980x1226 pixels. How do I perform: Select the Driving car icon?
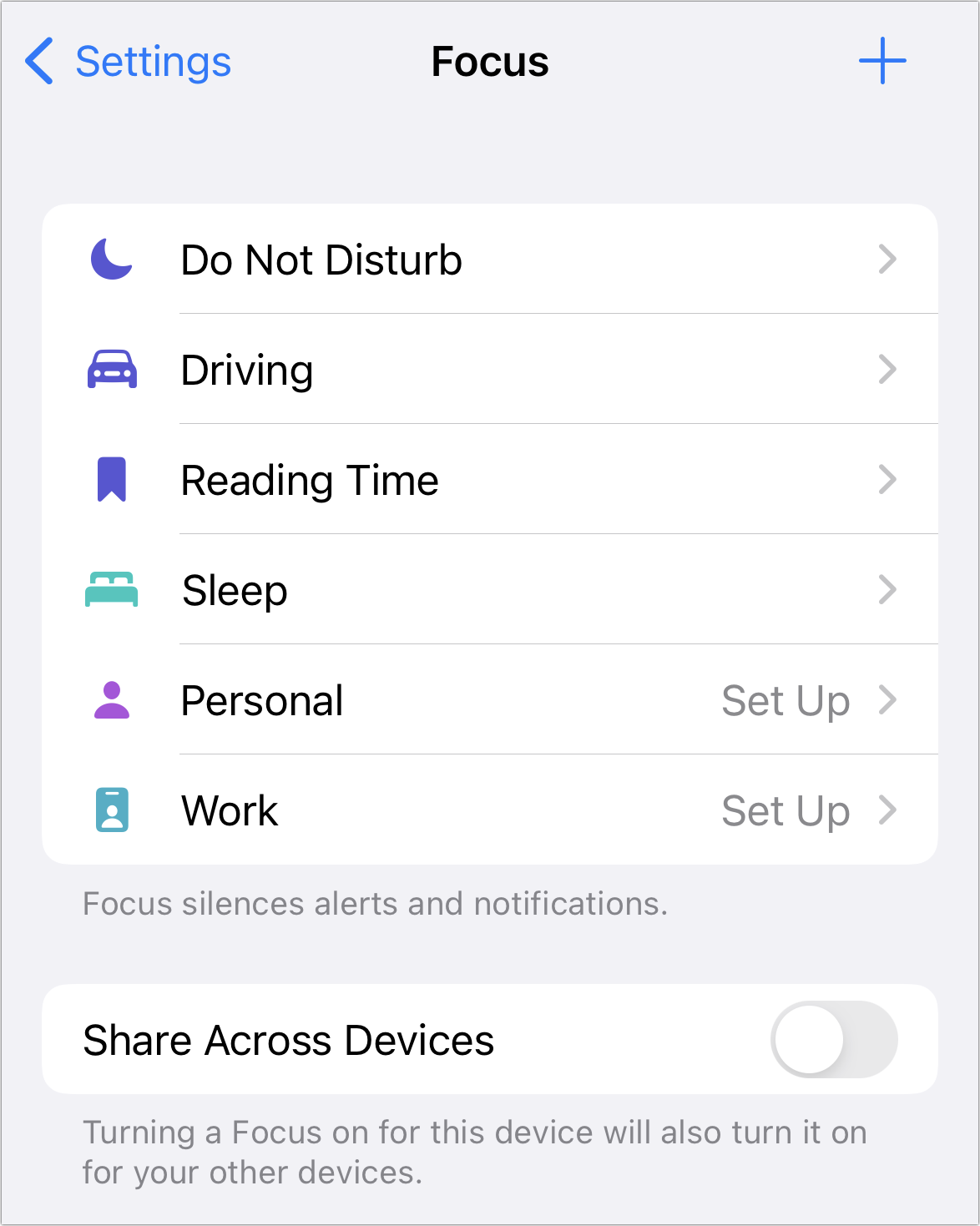tap(110, 369)
